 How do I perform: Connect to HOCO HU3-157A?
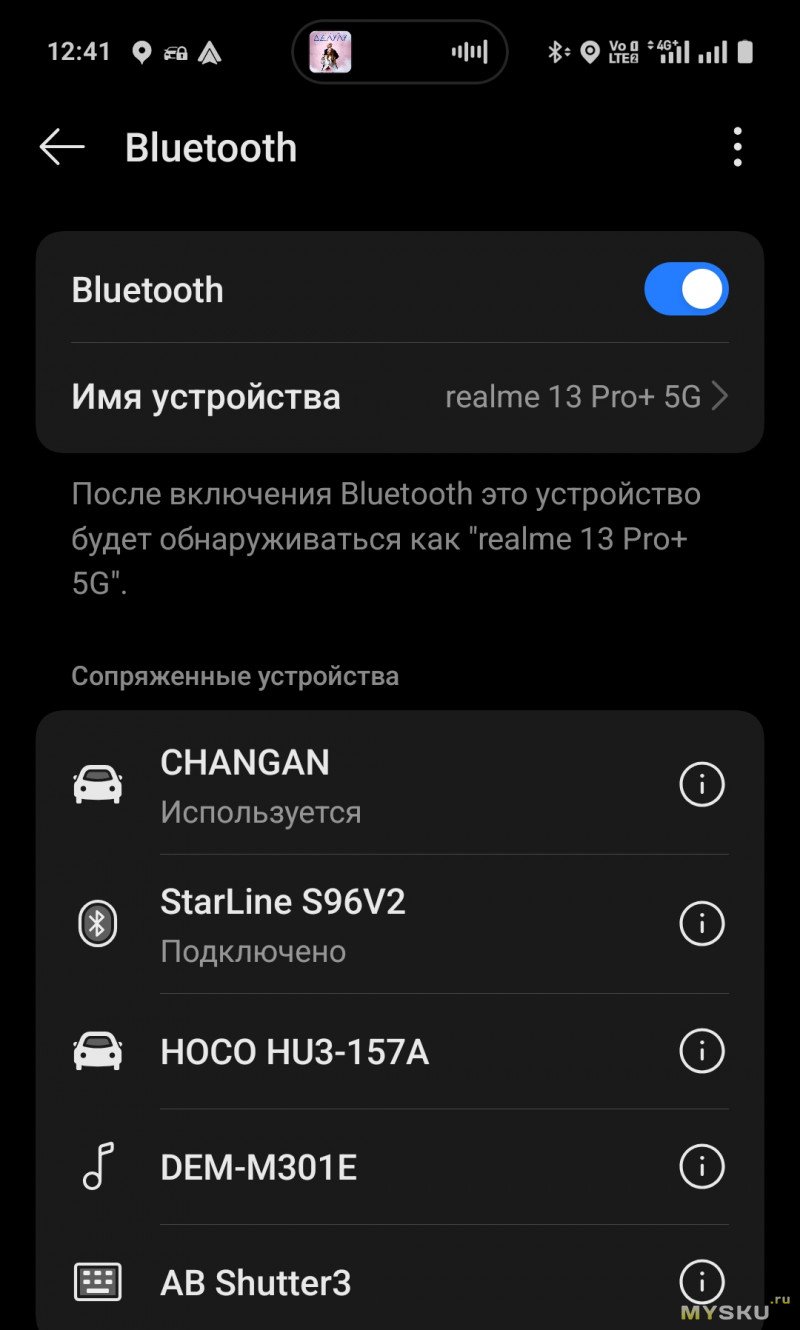300,1052
